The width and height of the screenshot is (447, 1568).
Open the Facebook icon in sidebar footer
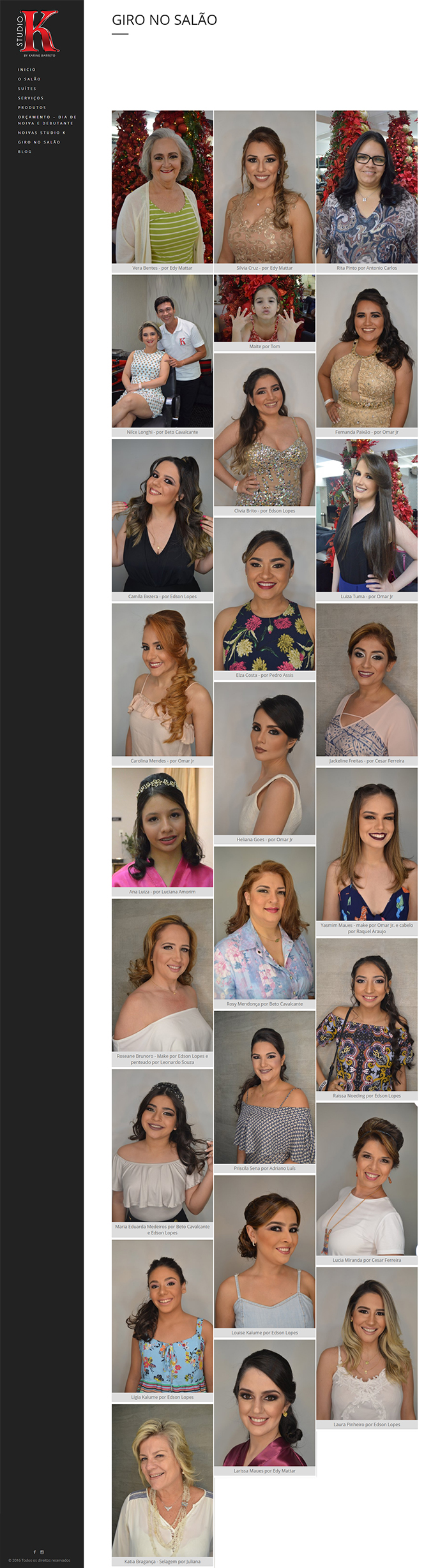pyautogui.click(x=34, y=1552)
